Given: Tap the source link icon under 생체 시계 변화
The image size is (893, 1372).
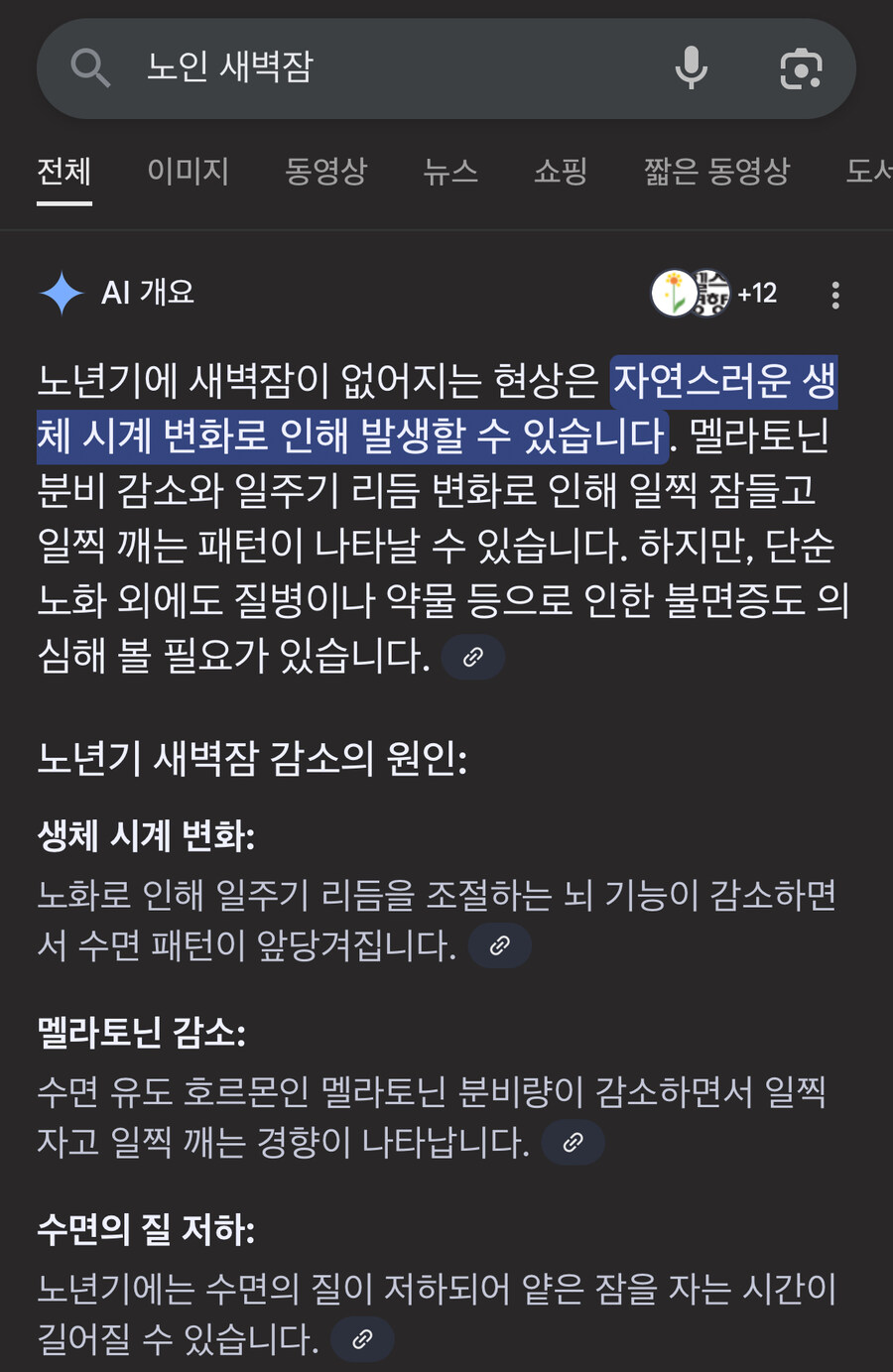Looking at the screenshot, I should (500, 945).
